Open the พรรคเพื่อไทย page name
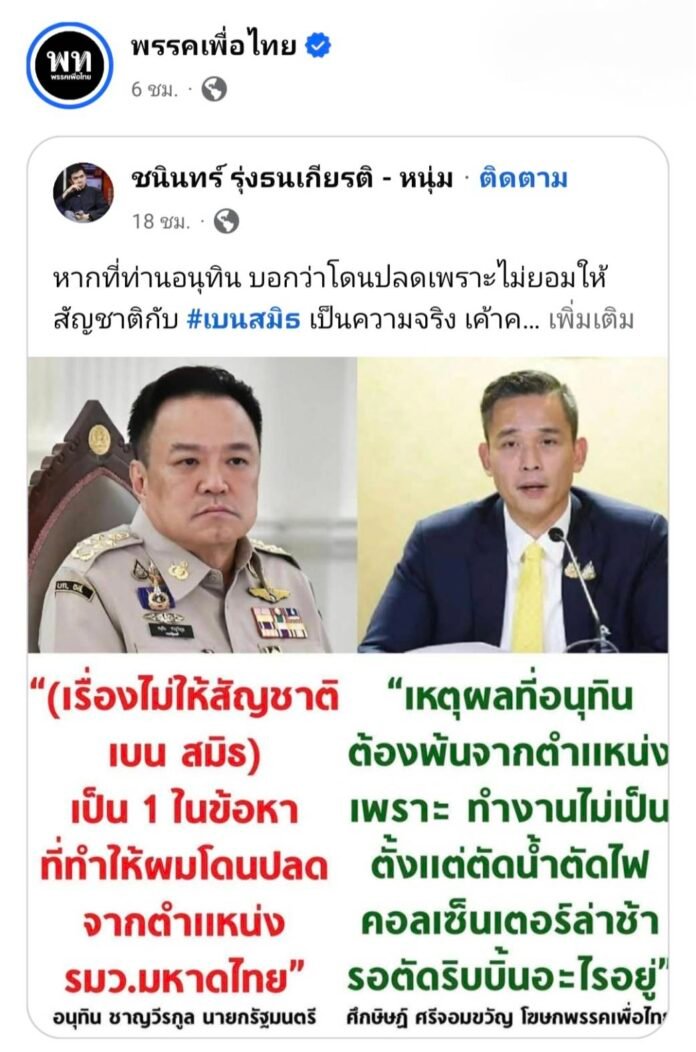This screenshot has height=1052, width=696. tap(213, 46)
